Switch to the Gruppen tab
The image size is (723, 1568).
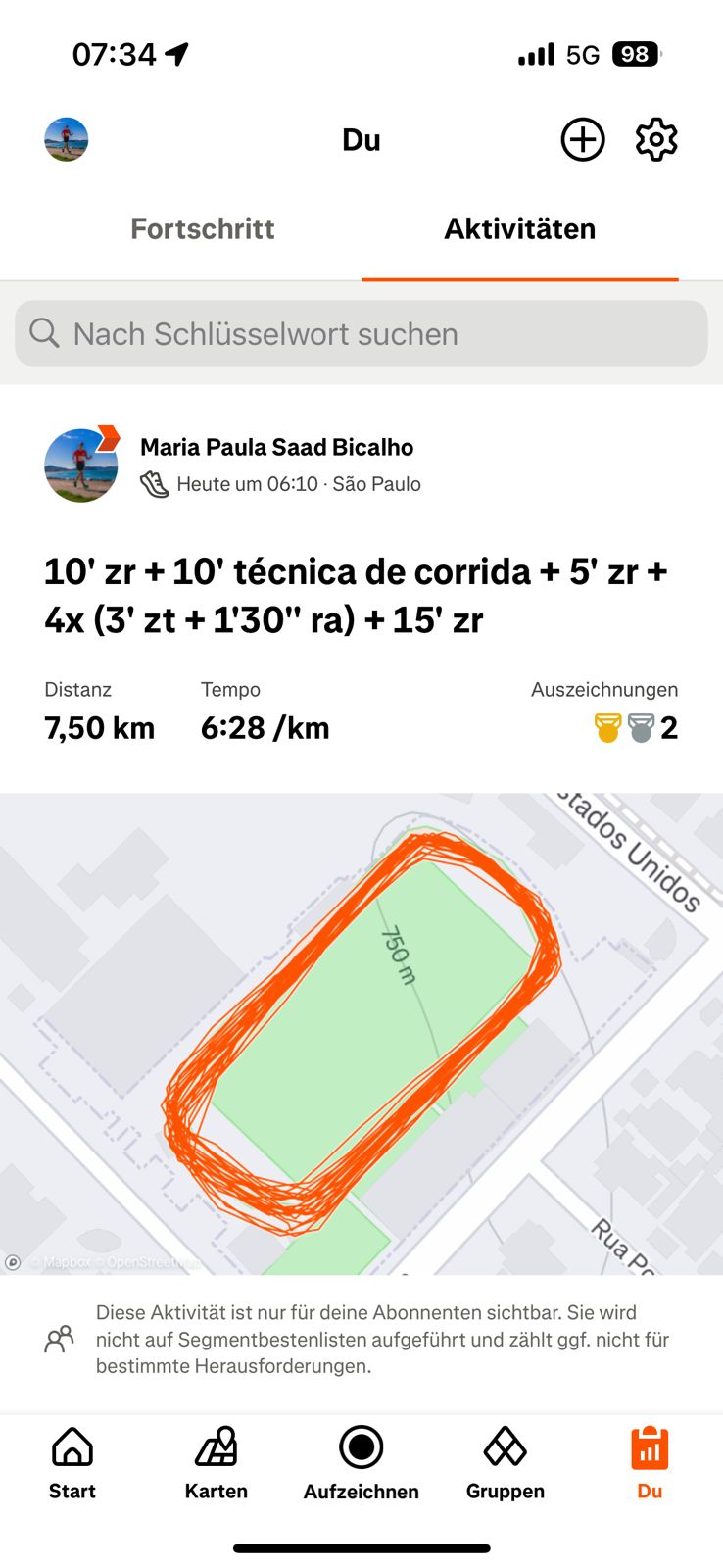(x=506, y=1464)
